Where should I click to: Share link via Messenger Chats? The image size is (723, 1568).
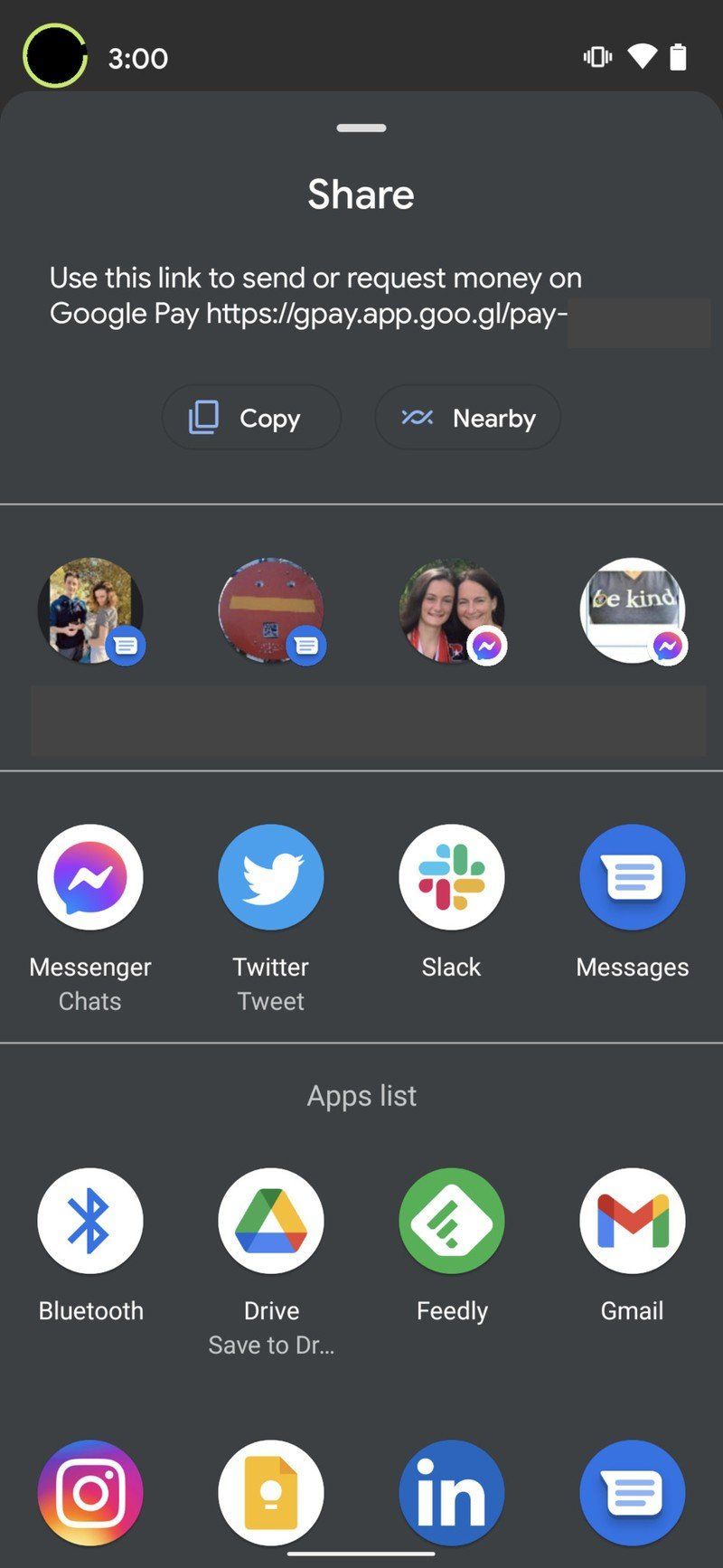(90, 877)
